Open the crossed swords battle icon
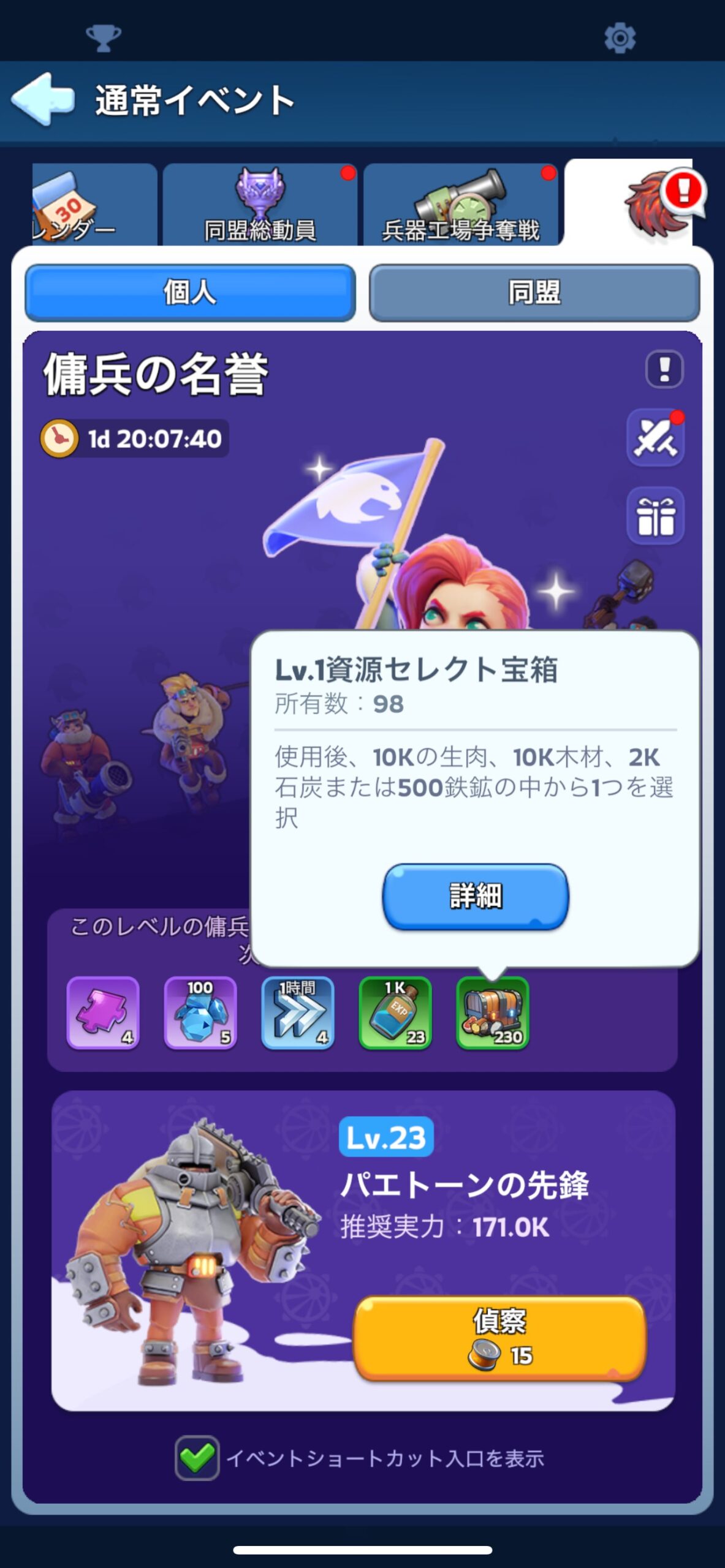 click(x=655, y=439)
